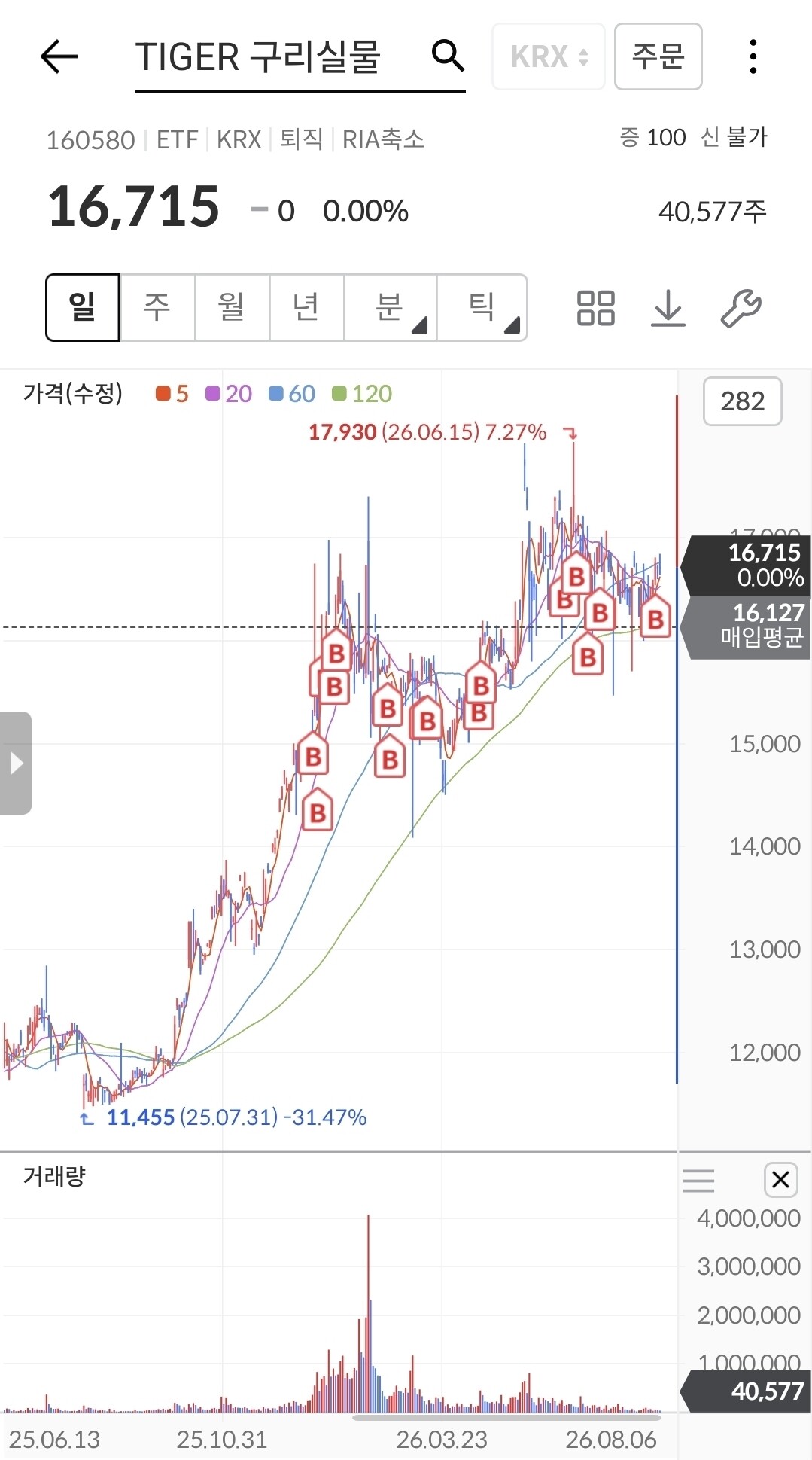Switch to the 월 monthly chart
The height and width of the screenshot is (1460, 812).
[x=232, y=307]
